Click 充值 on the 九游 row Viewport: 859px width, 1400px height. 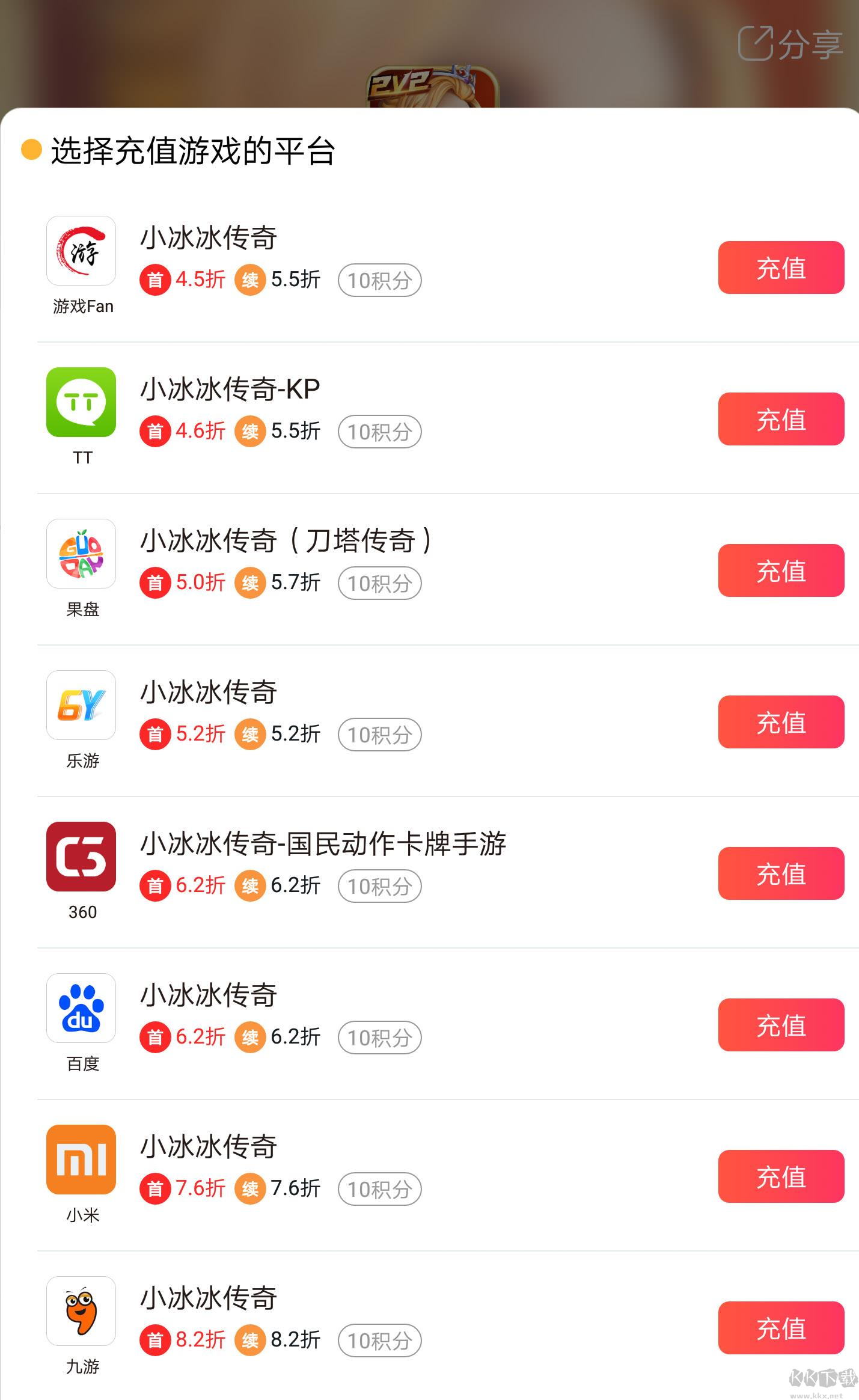click(x=781, y=1328)
